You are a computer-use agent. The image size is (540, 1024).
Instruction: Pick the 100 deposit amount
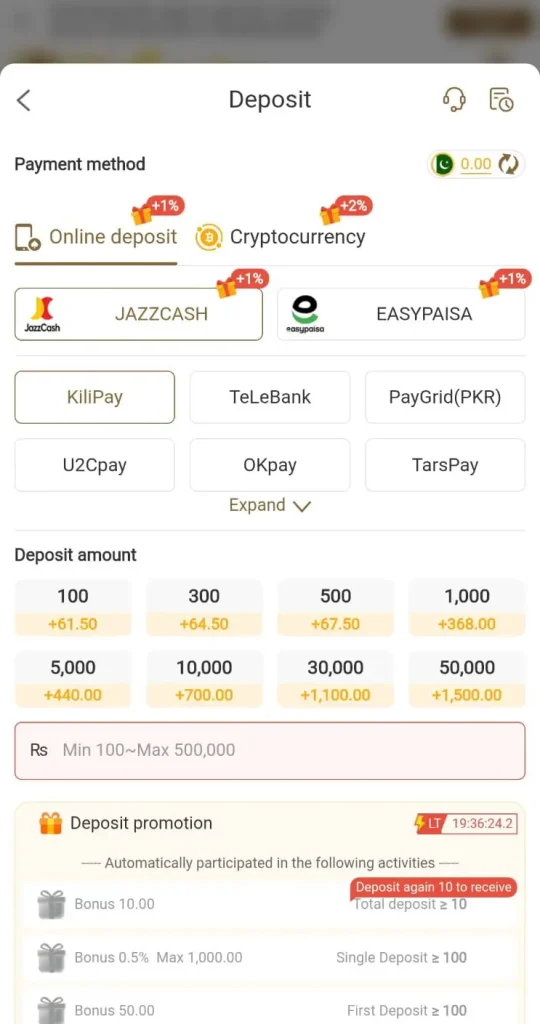tap(73, 608)
